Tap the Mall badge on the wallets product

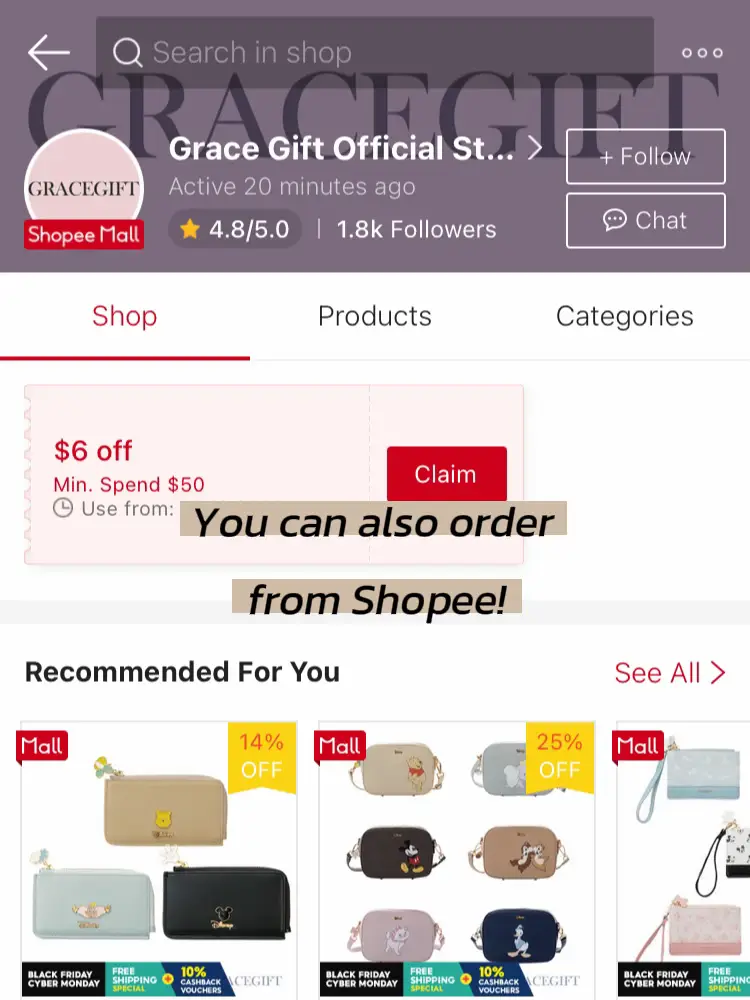click(42, 746)
